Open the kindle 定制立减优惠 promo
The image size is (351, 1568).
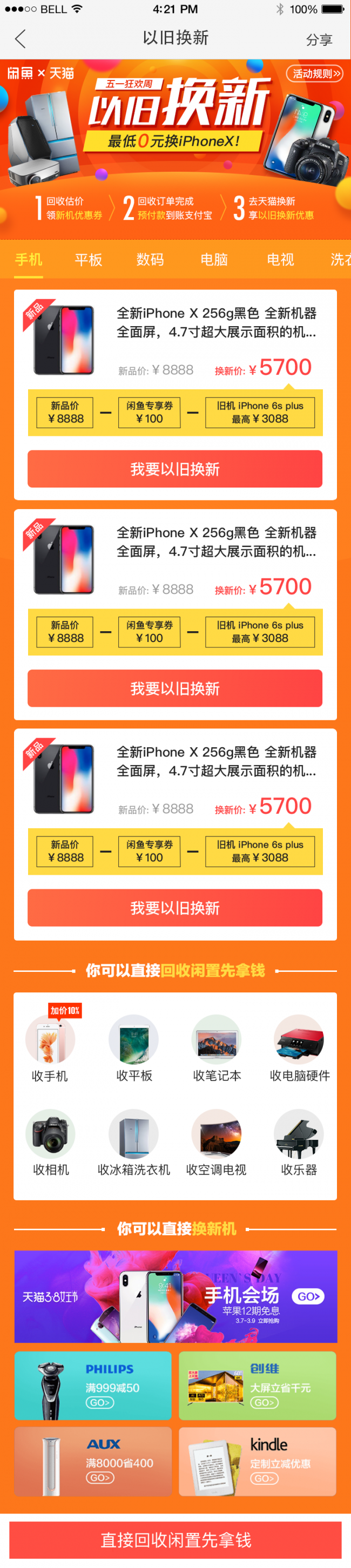click(x=258, y=1461)
